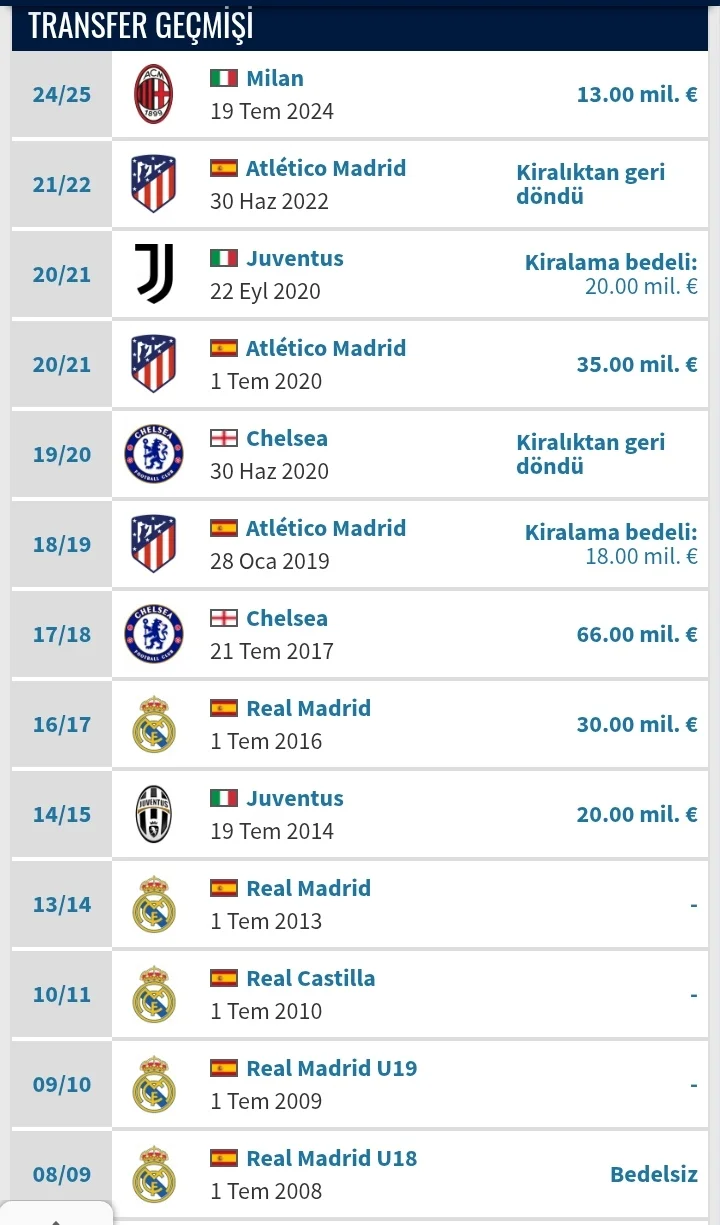720x1225 pixels.
Task: Tap the Bedelsiz fee on the 08/09 row
Action: tap(653, 1175)
